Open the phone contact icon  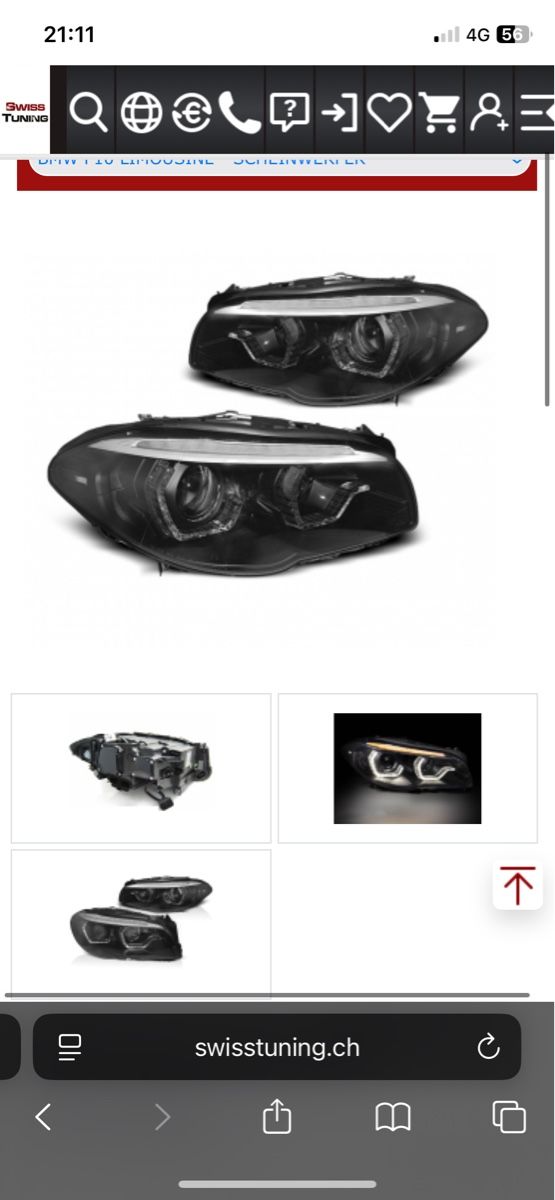pos(240,112)
